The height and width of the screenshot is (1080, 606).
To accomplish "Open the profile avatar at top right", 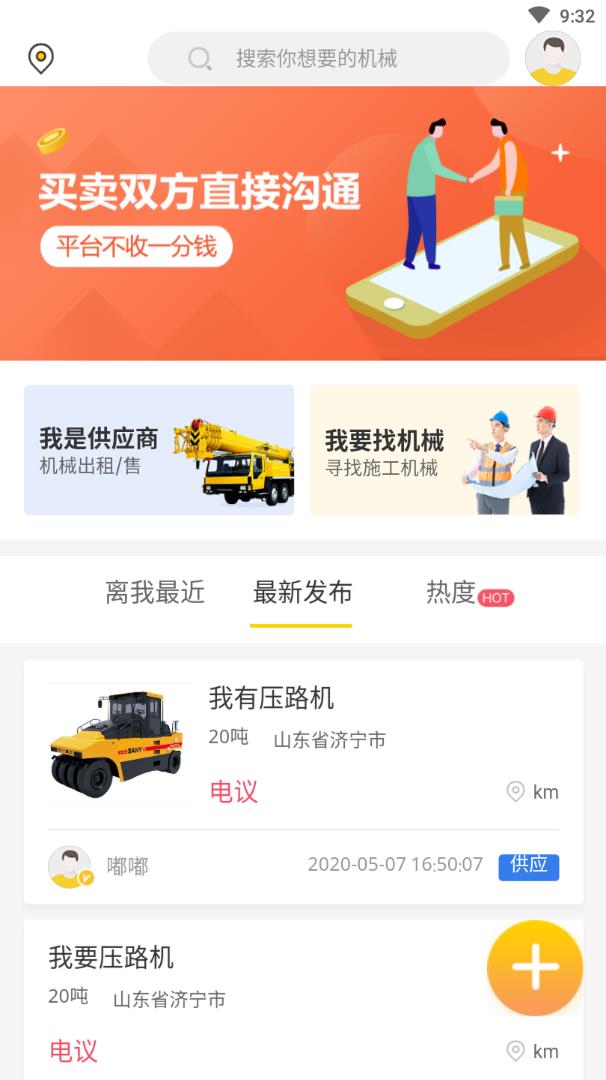I will click(x=552, y=59).
